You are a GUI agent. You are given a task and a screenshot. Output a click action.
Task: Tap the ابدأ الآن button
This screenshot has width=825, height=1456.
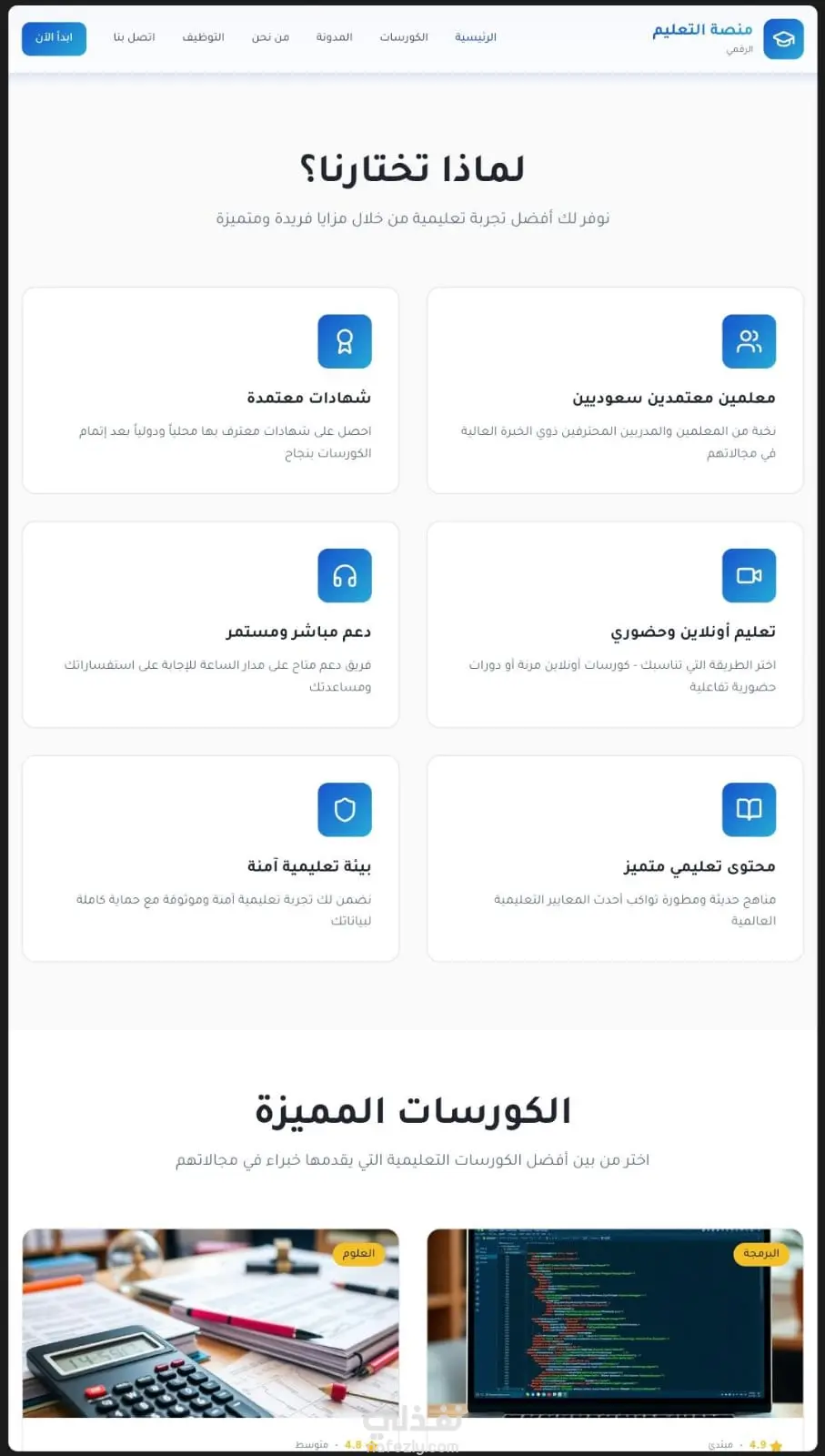[54, 38]
